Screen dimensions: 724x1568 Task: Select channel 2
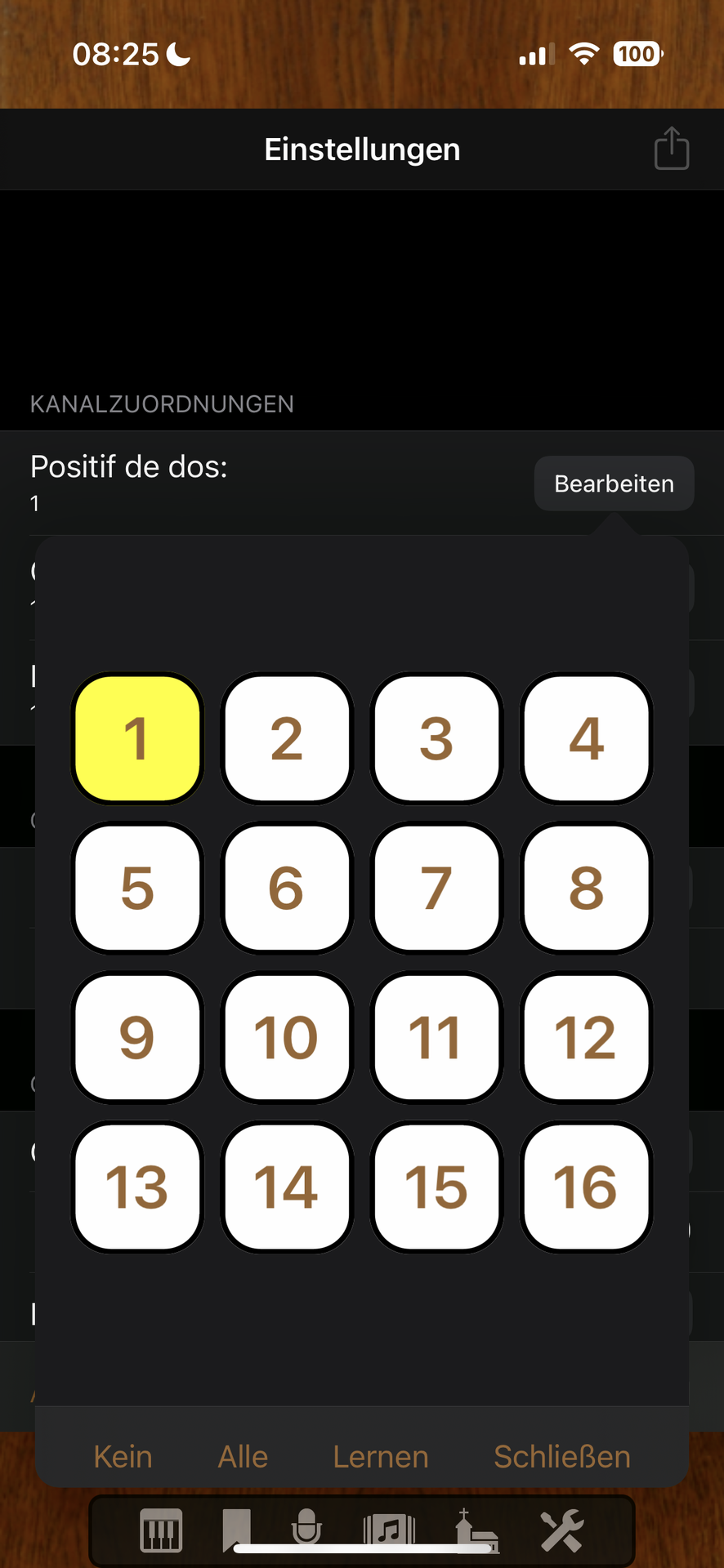(287, 738)
